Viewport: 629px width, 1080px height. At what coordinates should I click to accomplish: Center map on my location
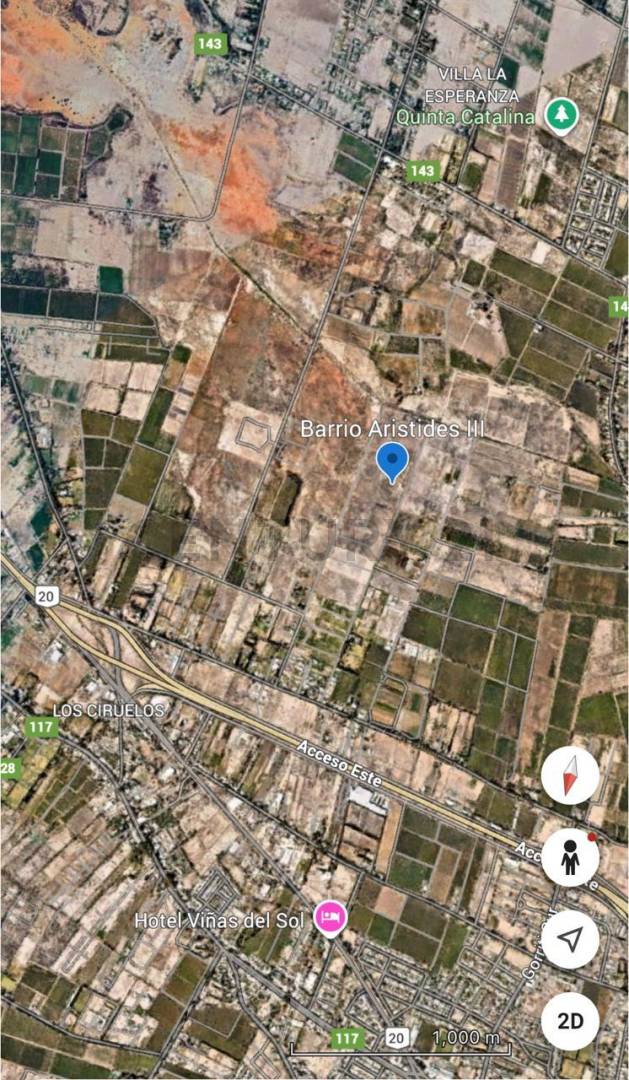pos(570,939)
